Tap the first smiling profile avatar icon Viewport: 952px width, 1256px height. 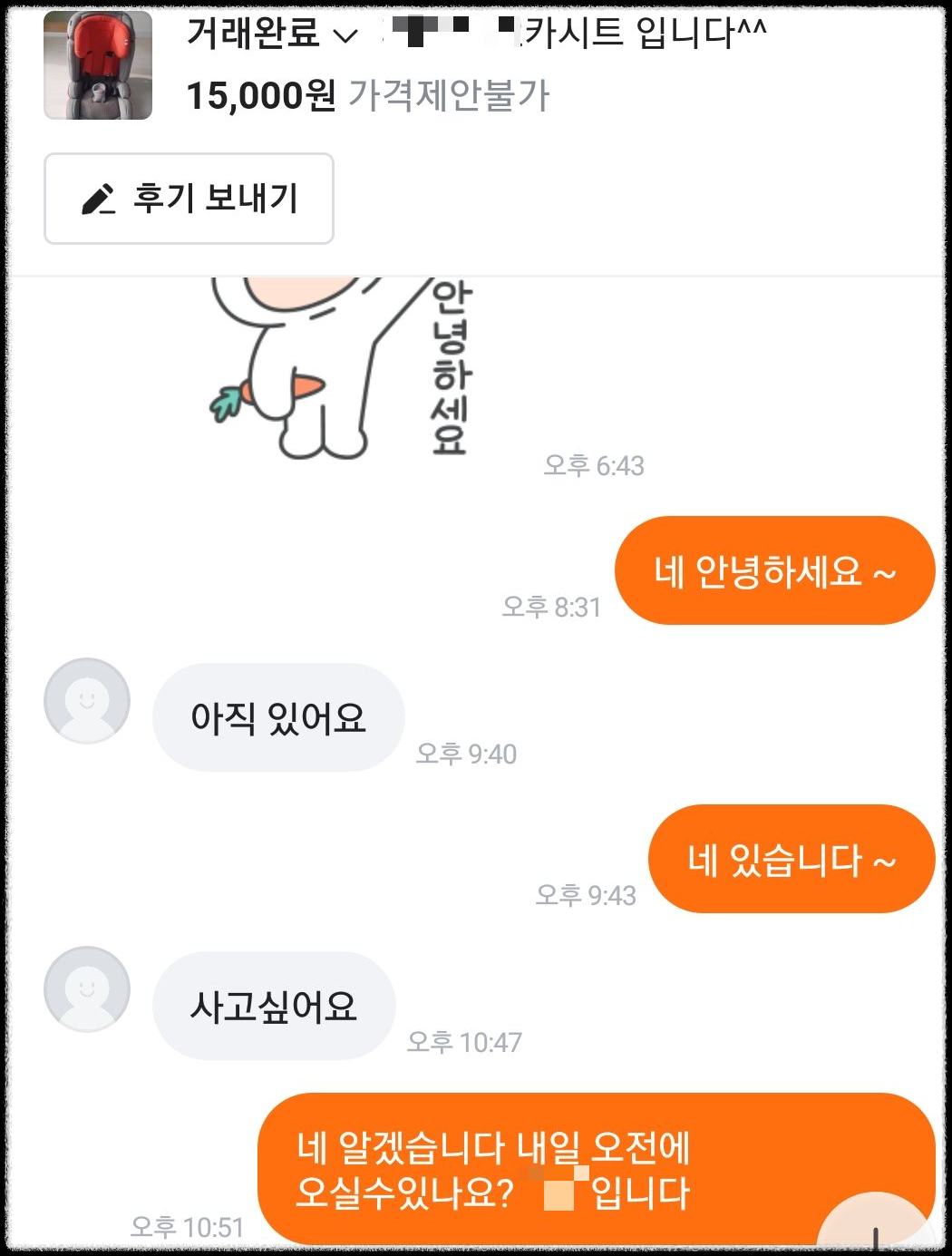(86, 702)
